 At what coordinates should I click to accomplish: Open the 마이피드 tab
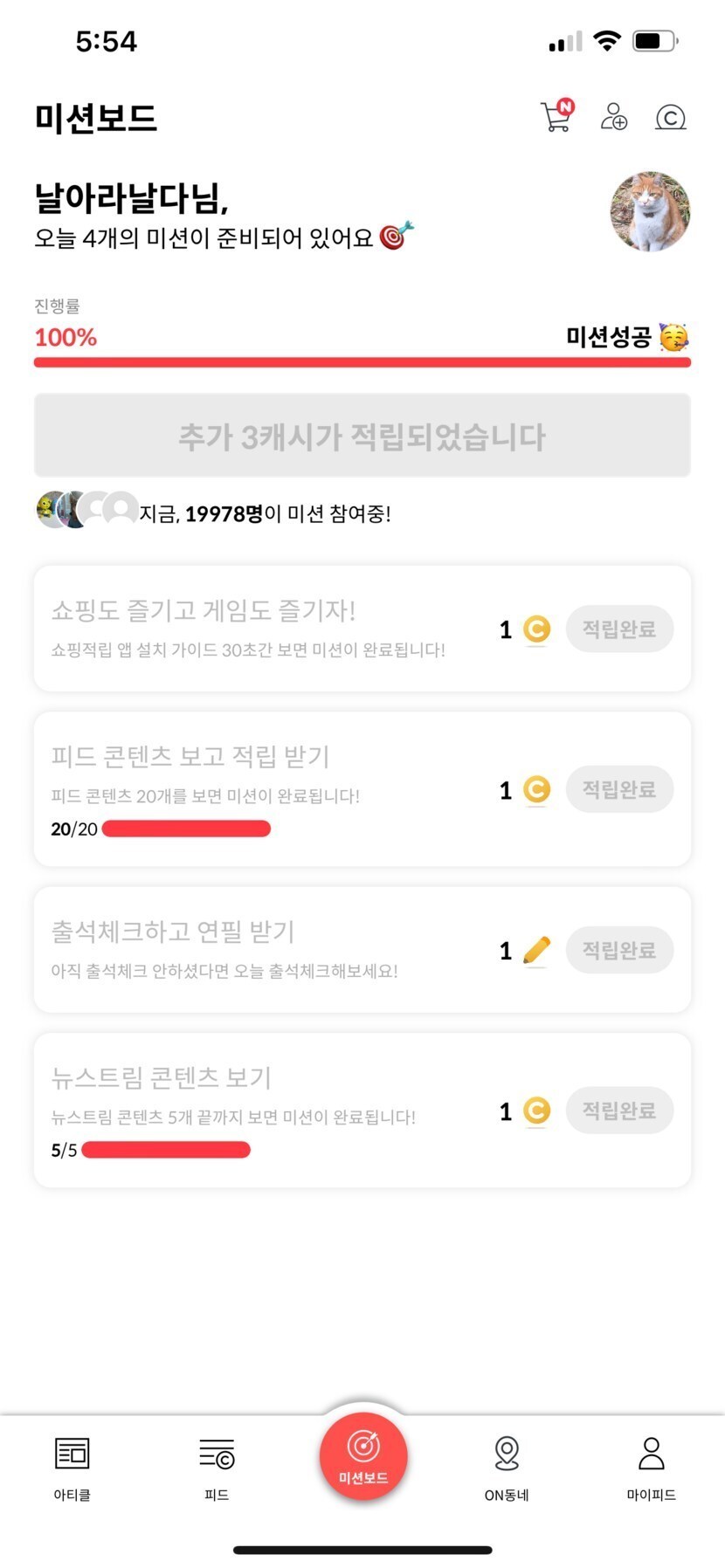click(x=652, y=1467)
